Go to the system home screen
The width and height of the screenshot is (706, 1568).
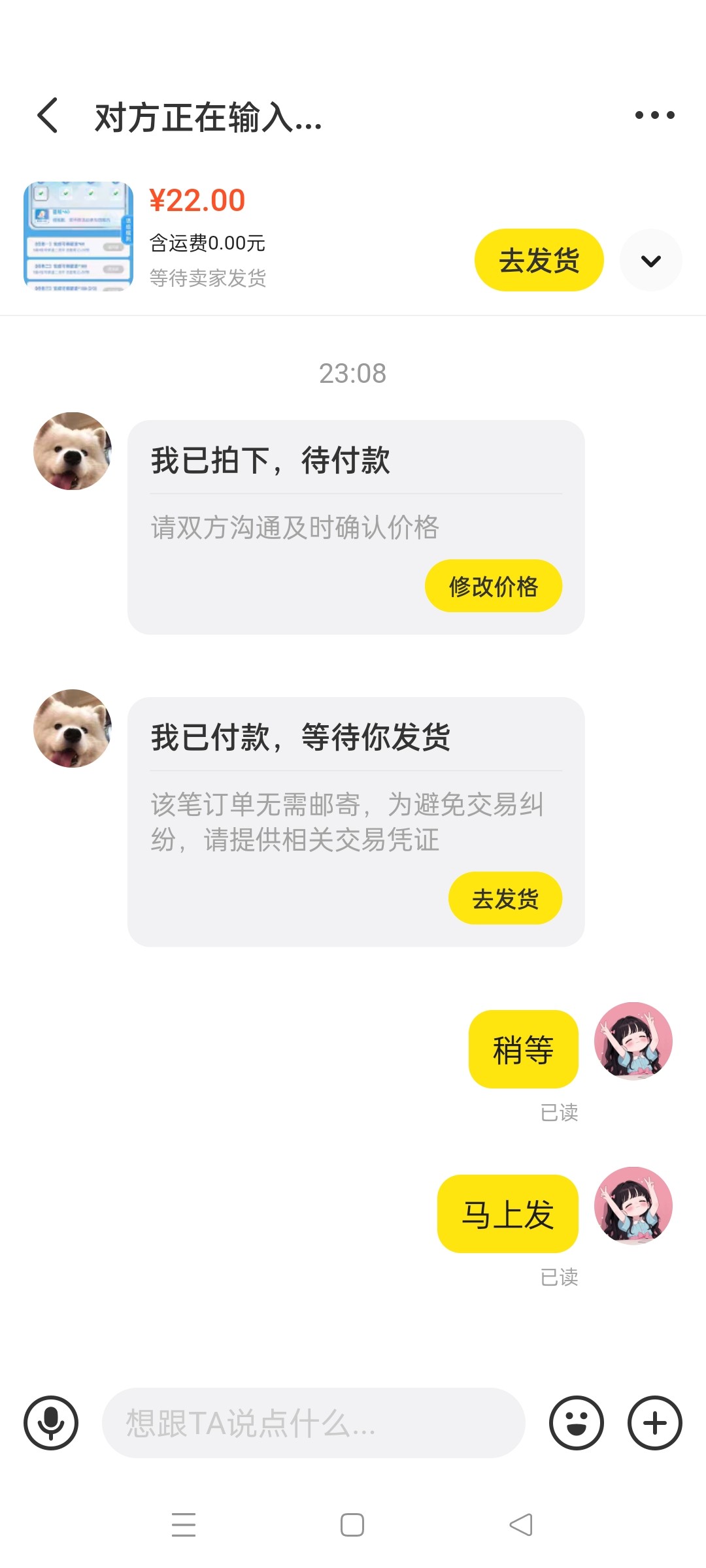coord(352,1525)
